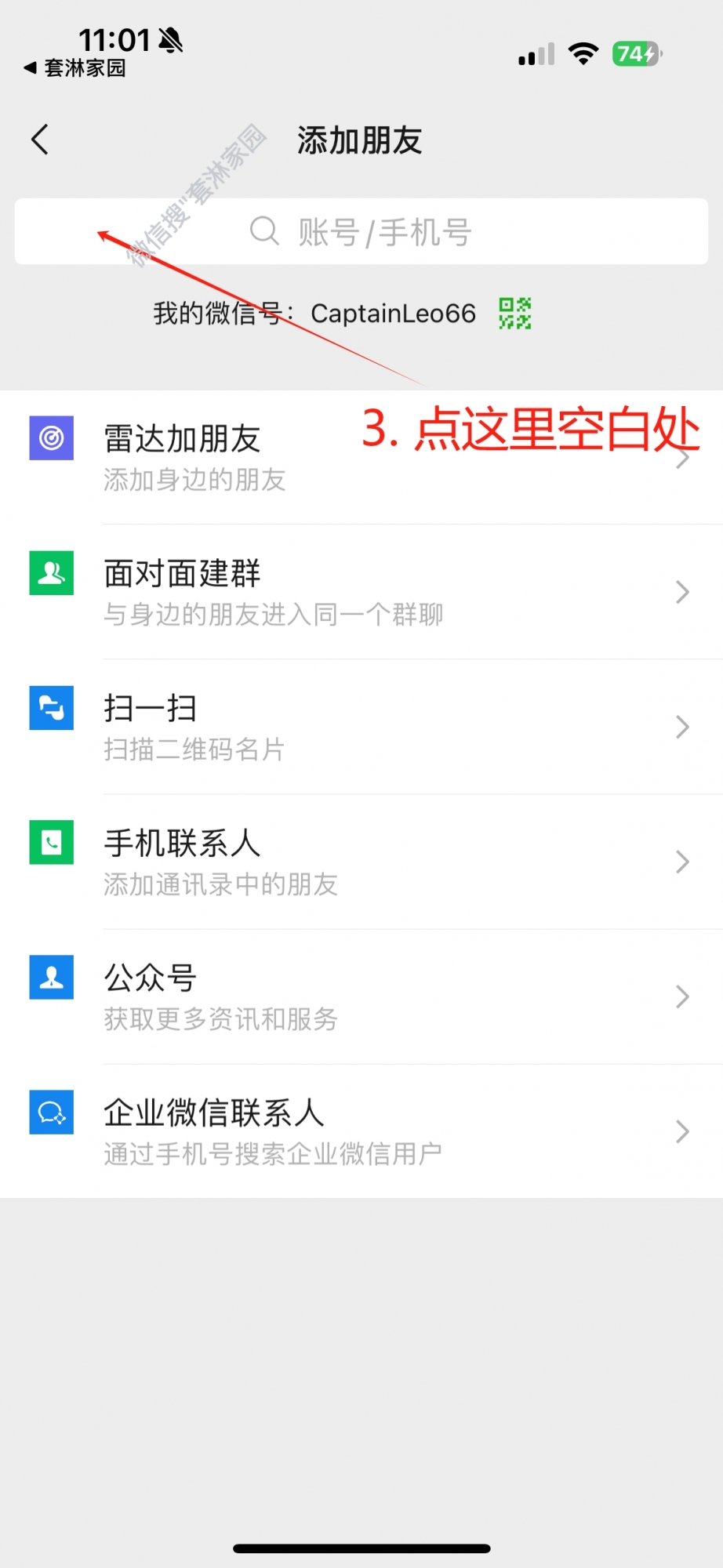Show my WeChat QR code
The image size is (723, 1568).
point(514,314)
